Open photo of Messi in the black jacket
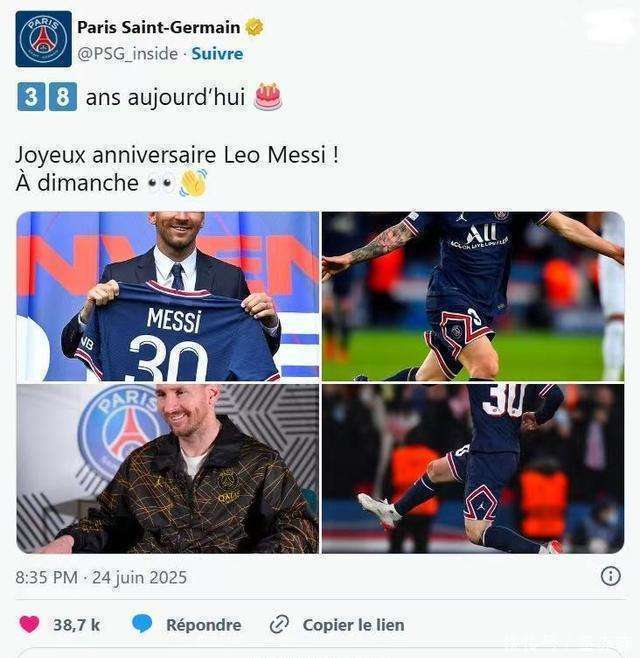This screenshot has height=658, width=640. [168, 468]
